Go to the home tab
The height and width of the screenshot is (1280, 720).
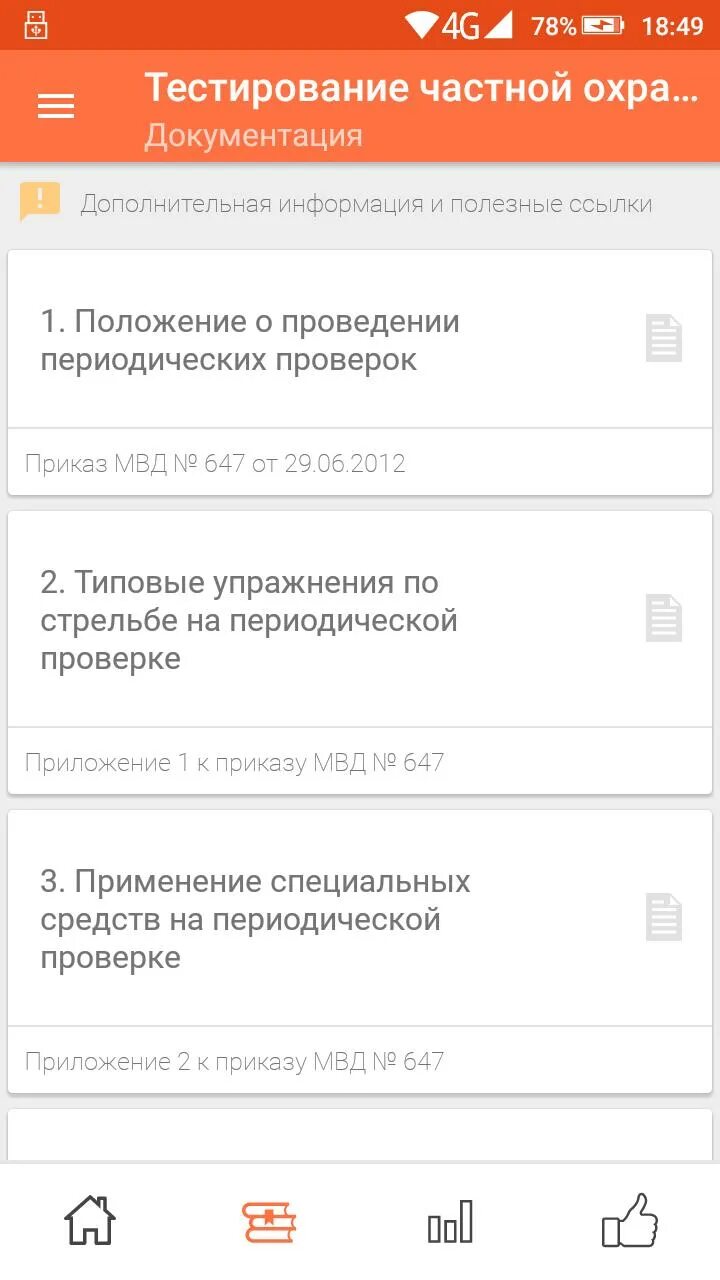pos(90,1221)
